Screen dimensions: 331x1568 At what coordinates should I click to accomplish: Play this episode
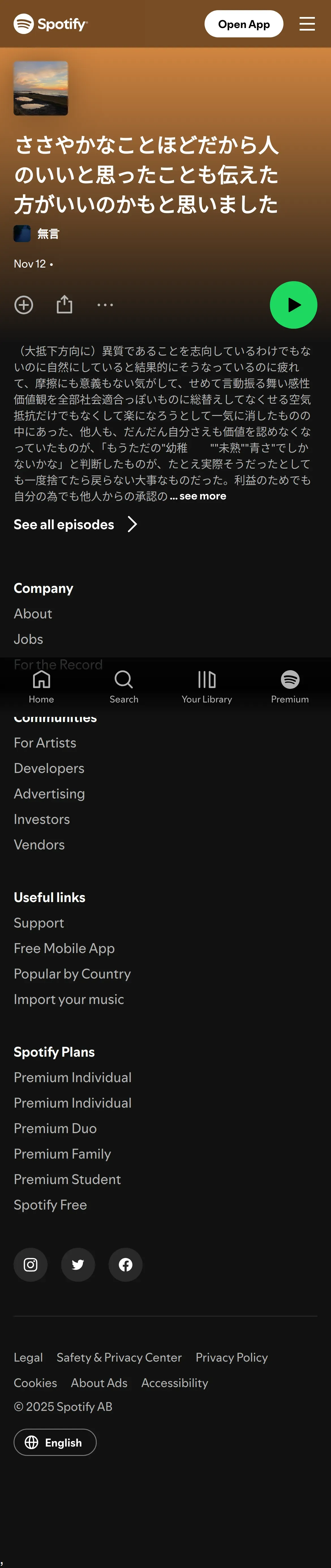coord(293,305)
